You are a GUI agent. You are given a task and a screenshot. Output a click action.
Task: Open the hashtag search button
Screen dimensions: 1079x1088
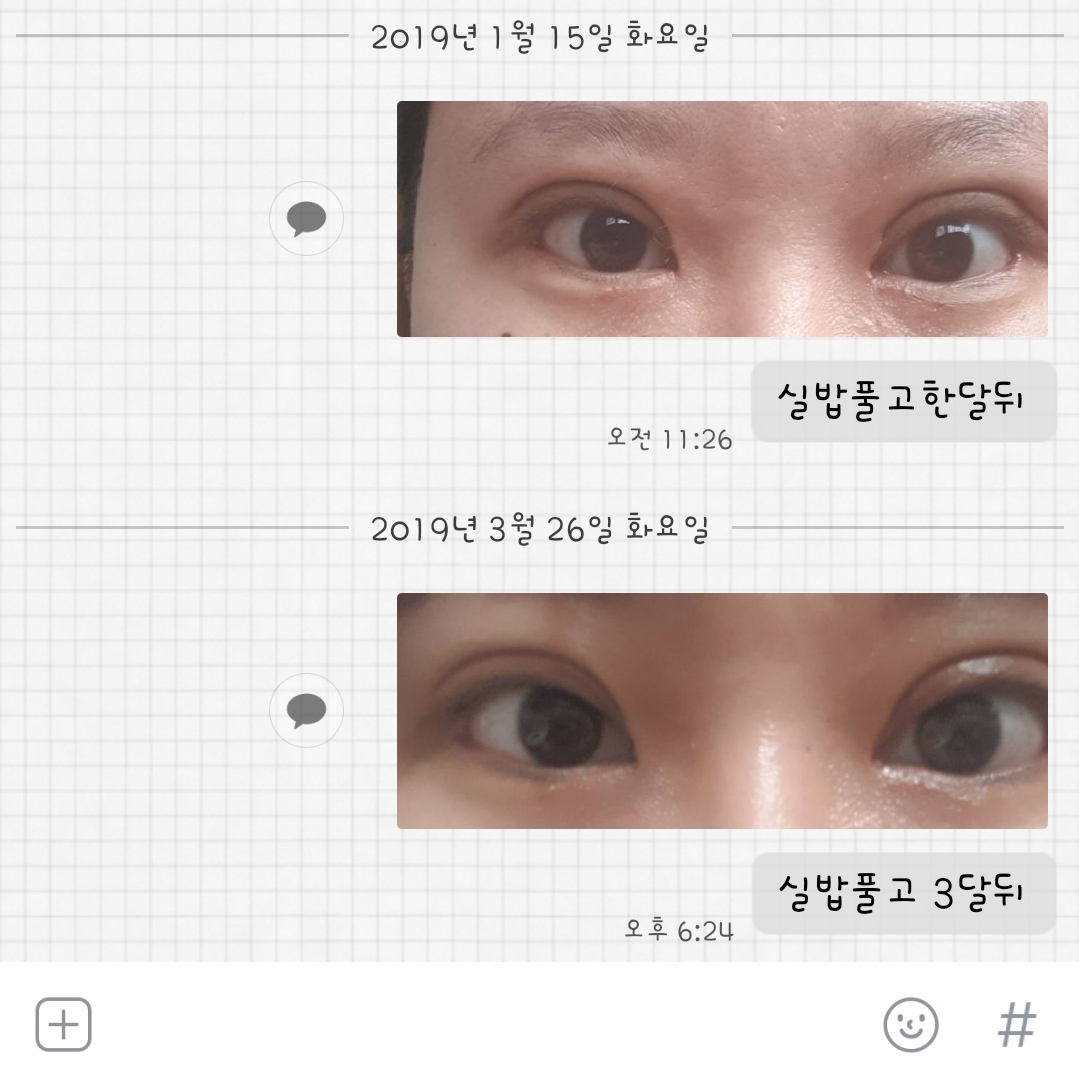(x=1017, y=1025)
